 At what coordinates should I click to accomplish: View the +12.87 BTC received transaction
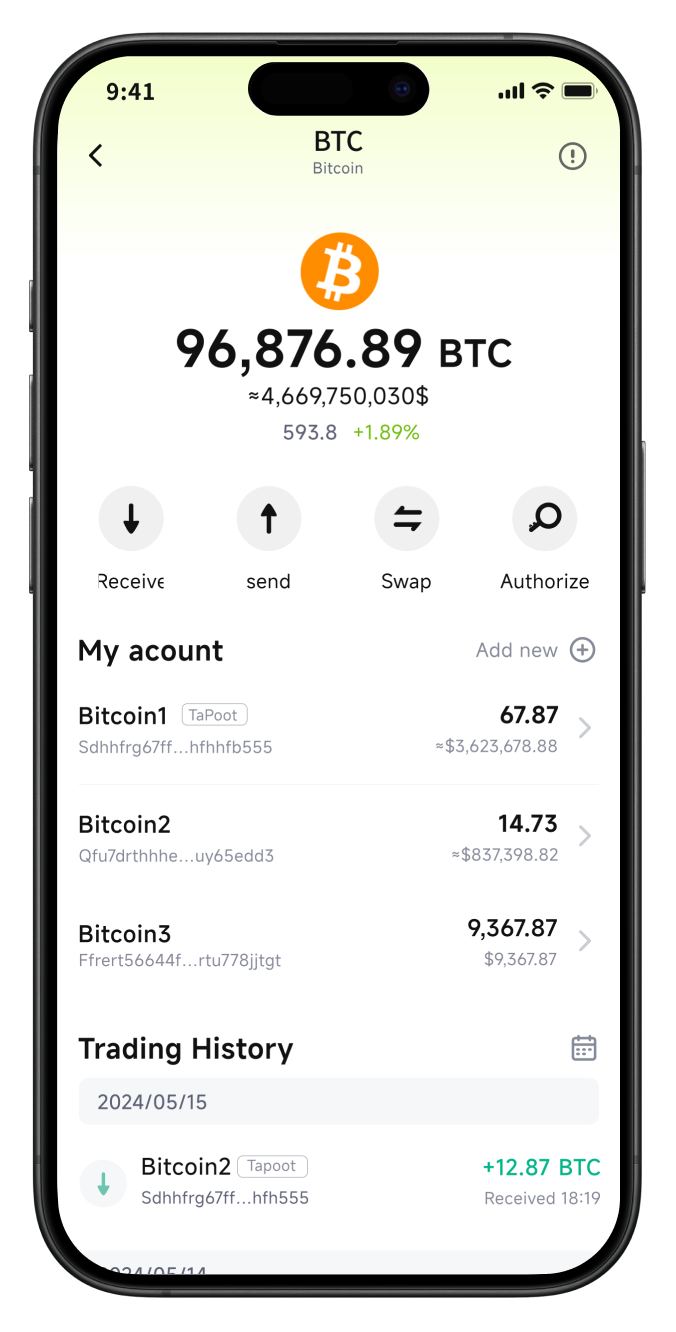tap(339, 1182)
